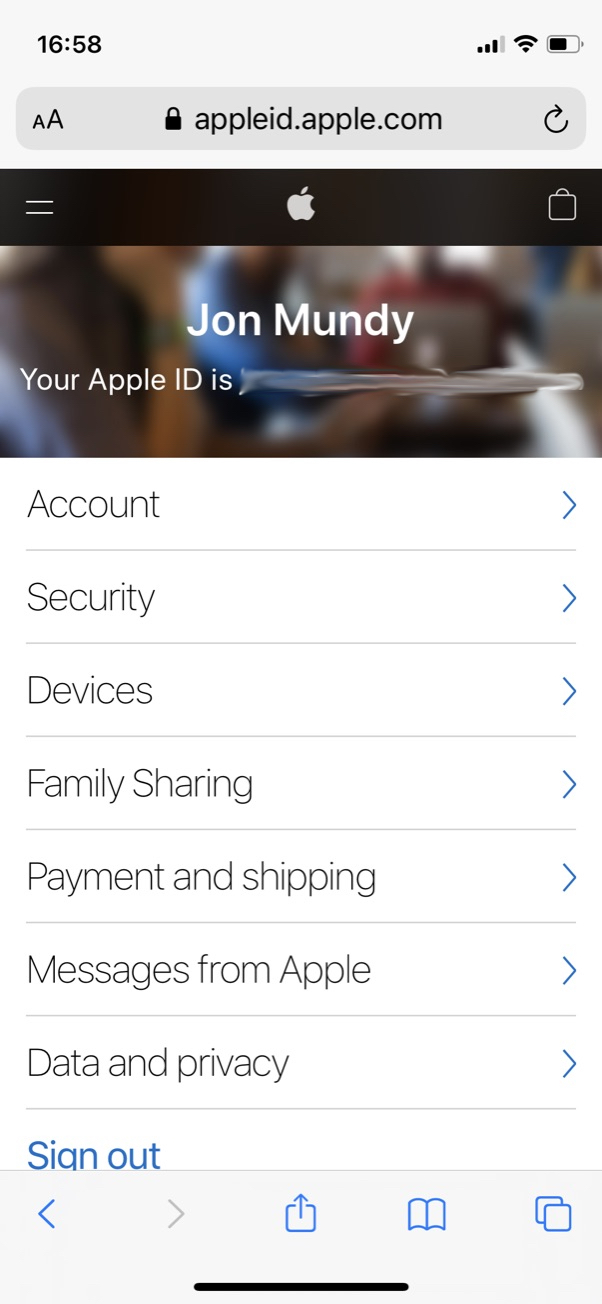Reload the page
Viewport: 602px width, 1304px height.
[x=555, y=120]
